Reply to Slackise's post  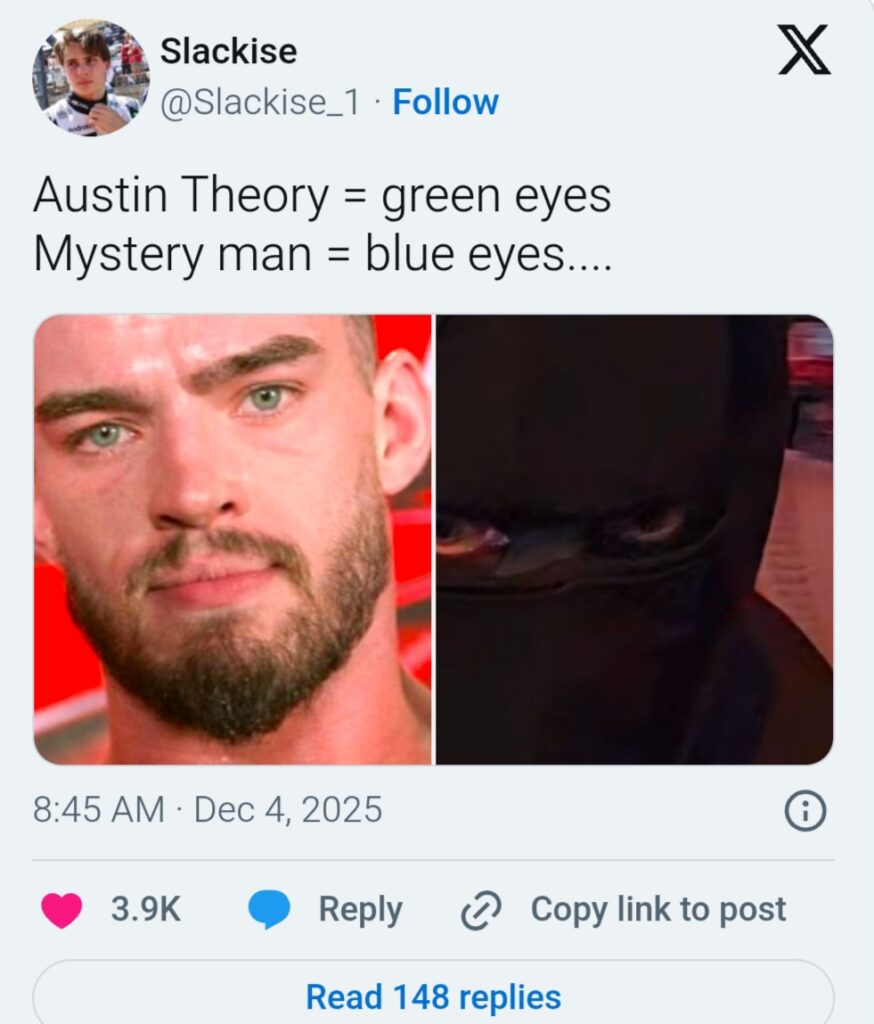(326, 910)
